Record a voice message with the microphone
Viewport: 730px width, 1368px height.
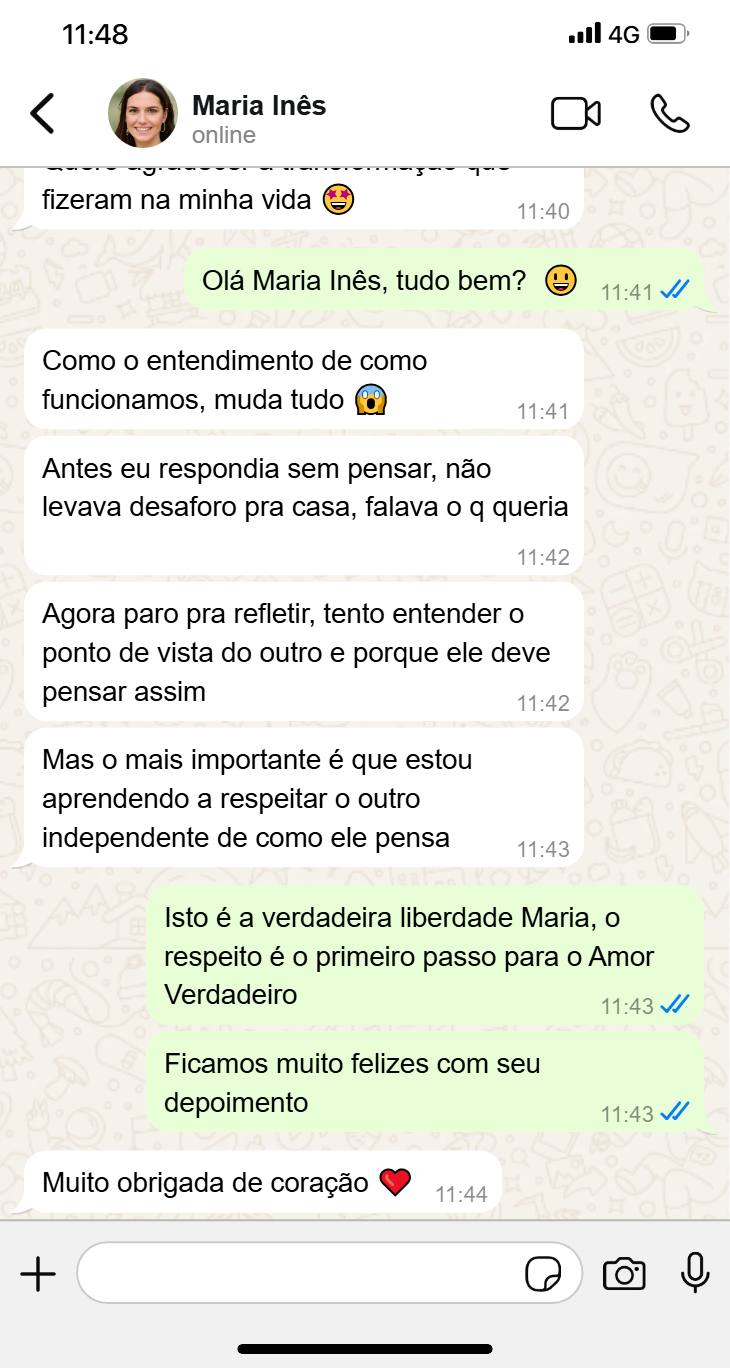click(695, 1273)
